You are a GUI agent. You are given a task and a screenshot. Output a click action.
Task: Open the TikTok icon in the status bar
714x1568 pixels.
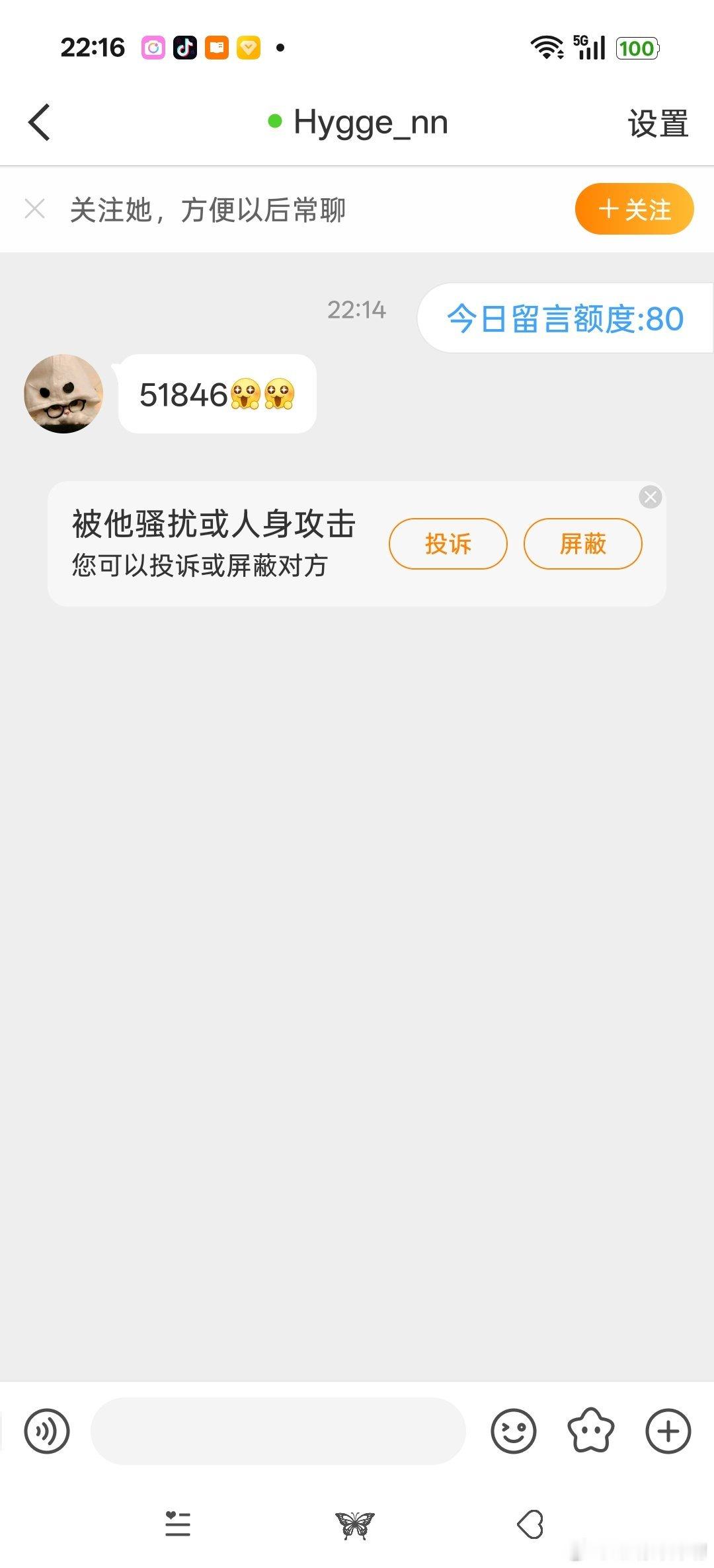pos(186,47)
